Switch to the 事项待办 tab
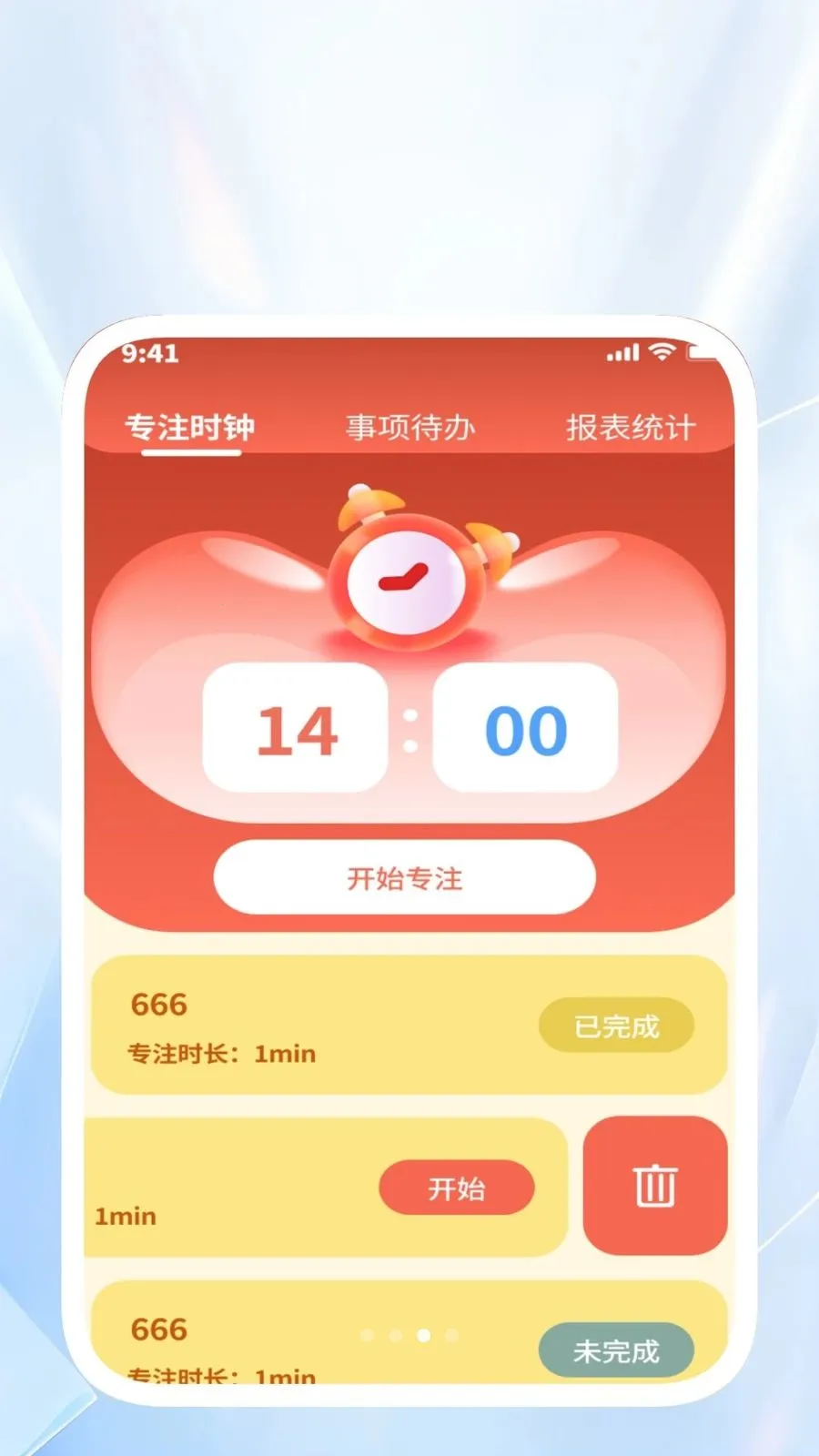The image size is (819, 1456). click(411, 426)
